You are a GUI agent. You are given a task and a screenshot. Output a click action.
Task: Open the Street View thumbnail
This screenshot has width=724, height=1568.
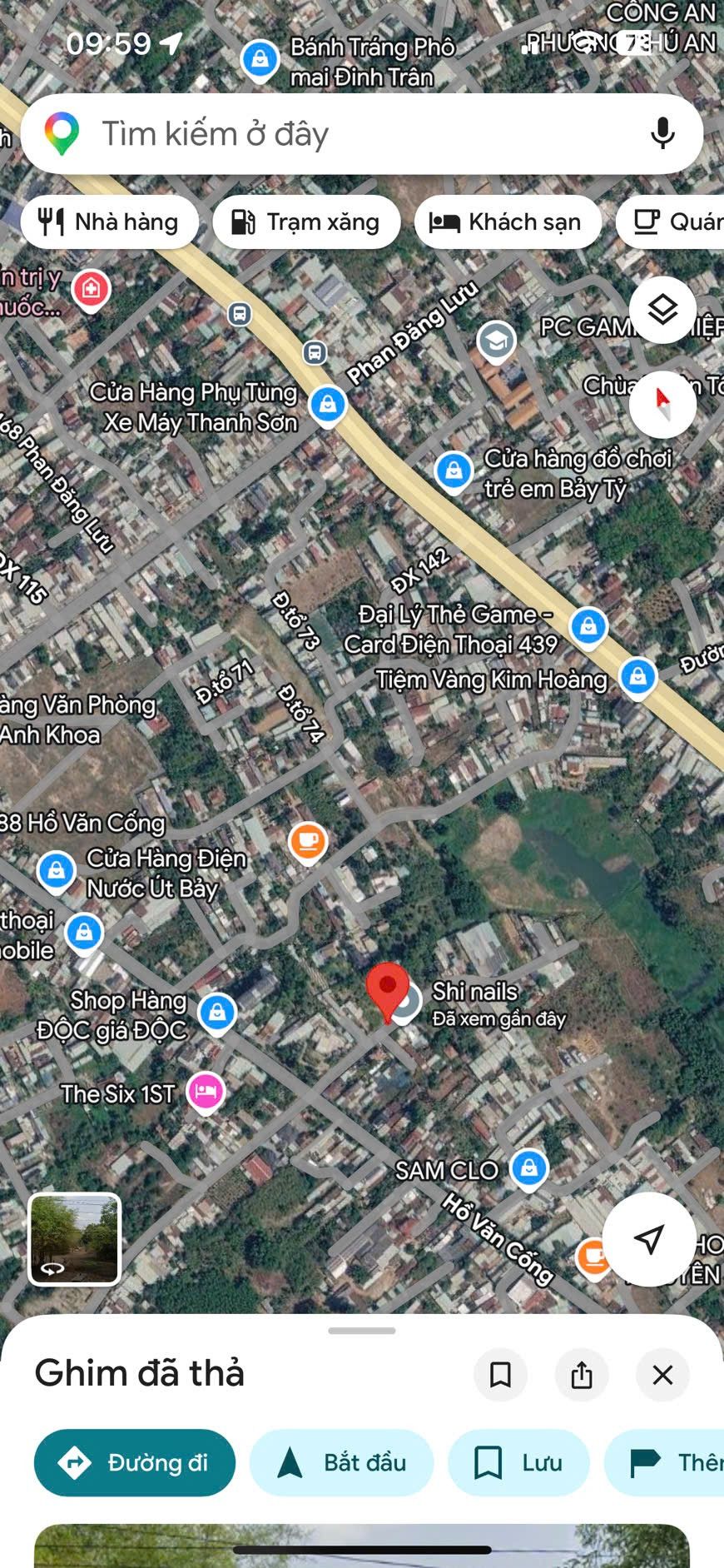pos(75,1239)
